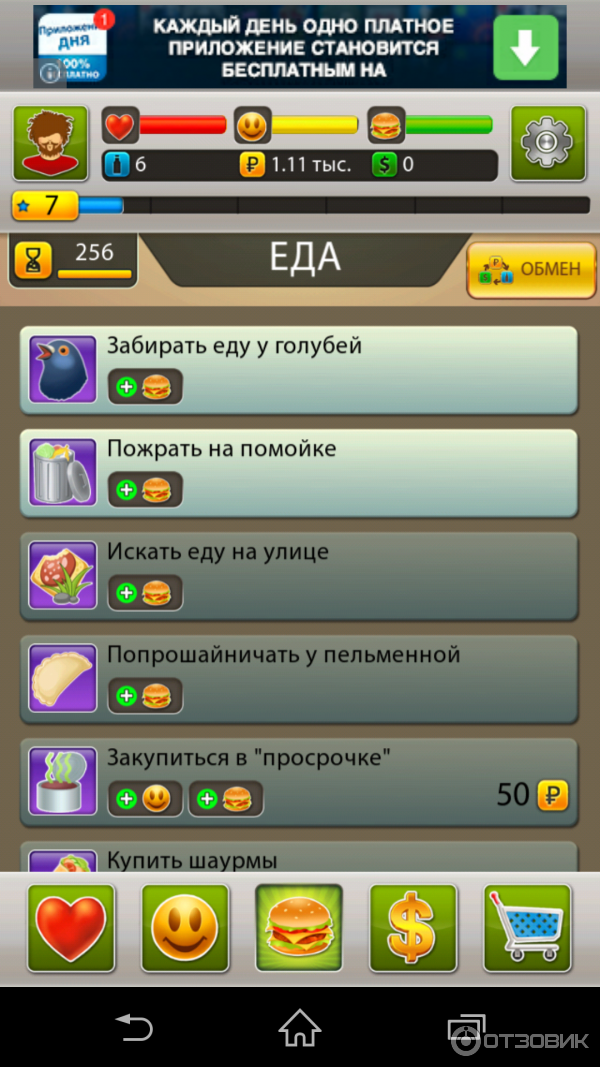Image resolution: width=600 pixels, height=1067 pixels.
Task: Go to the home screen
Action: [299, 1027]
